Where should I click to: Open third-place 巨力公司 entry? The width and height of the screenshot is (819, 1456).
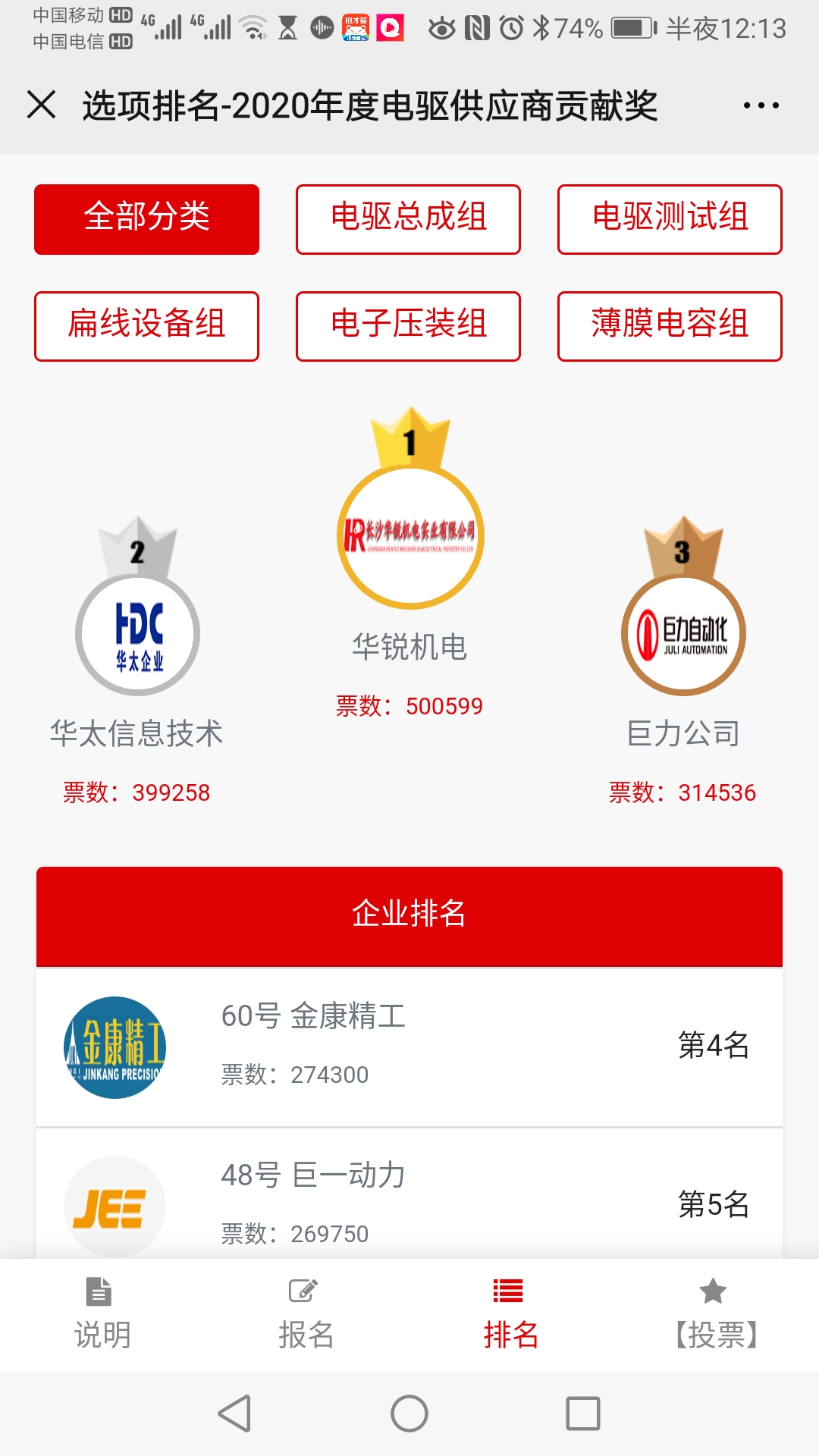point(683,634)
